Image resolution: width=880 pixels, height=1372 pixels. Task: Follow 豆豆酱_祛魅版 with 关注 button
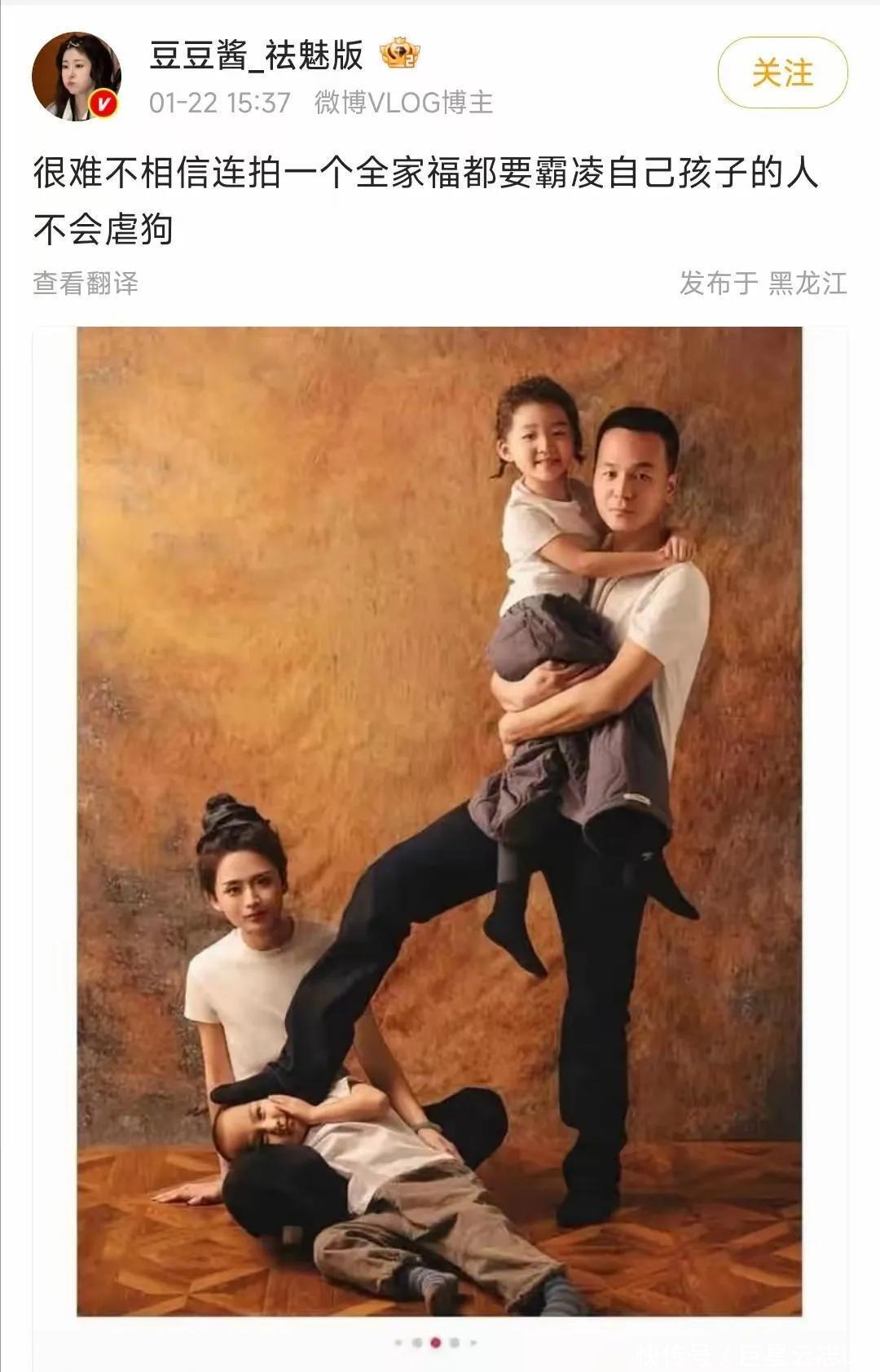(x=782, y=73)
